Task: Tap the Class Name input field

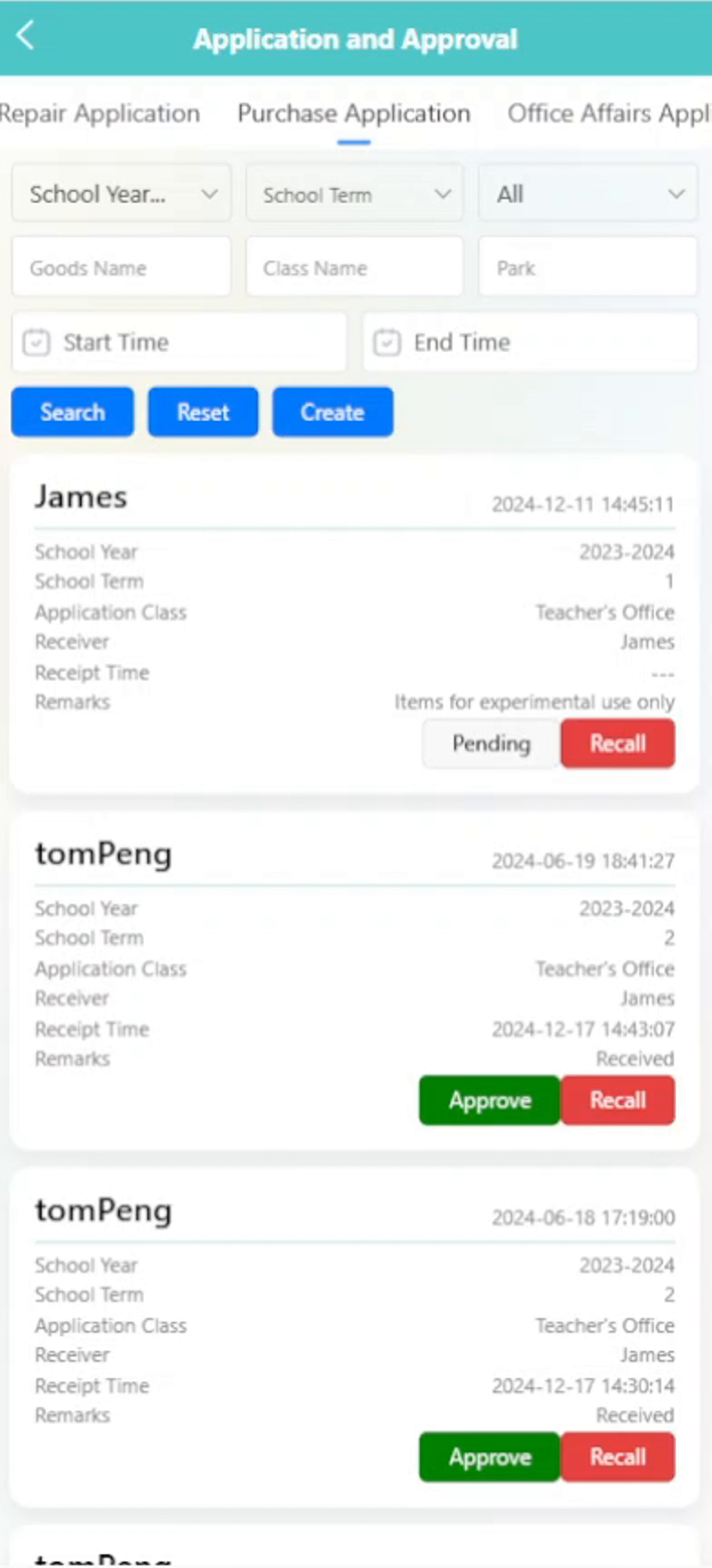Action: click(x=355, y=268)
